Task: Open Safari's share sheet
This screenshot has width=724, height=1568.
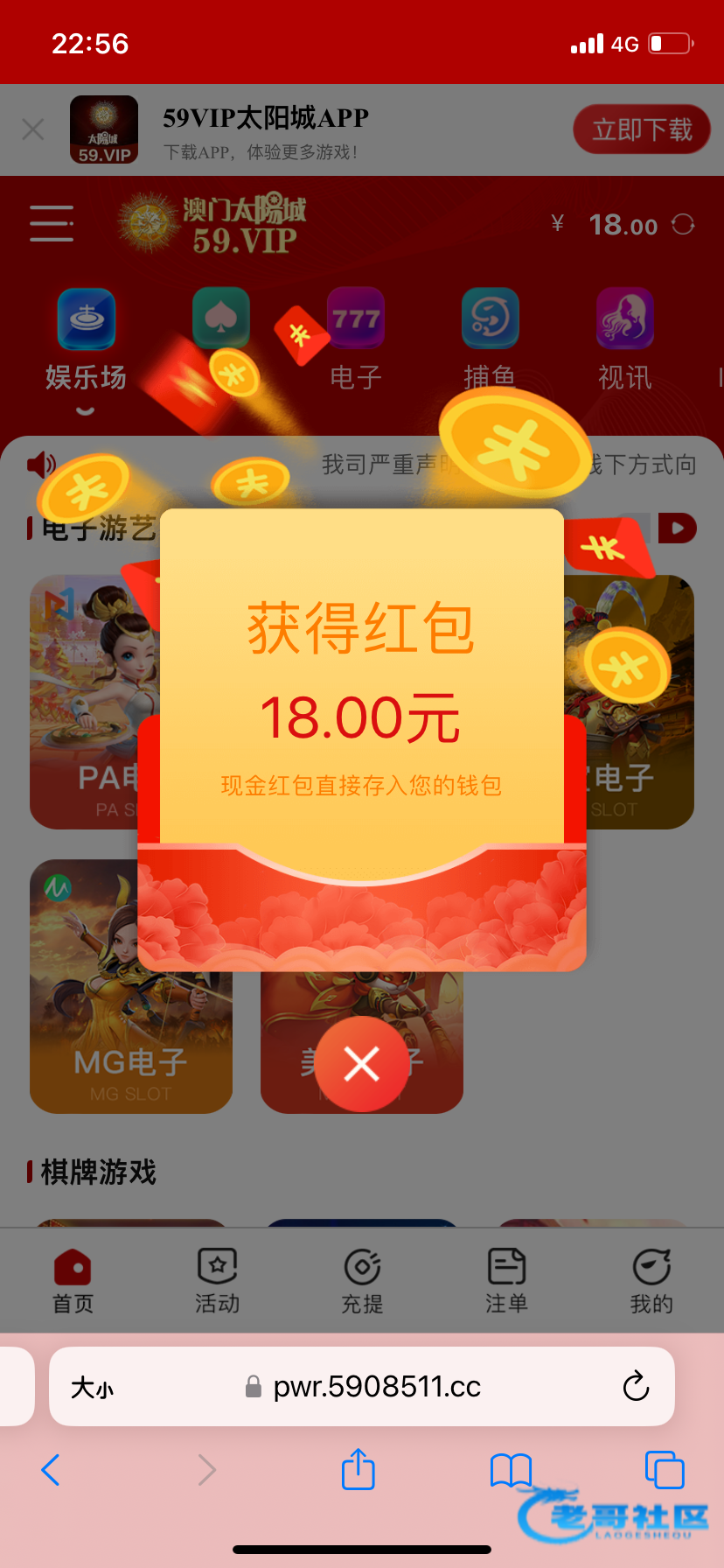Action: click(x=358, y=1470)
